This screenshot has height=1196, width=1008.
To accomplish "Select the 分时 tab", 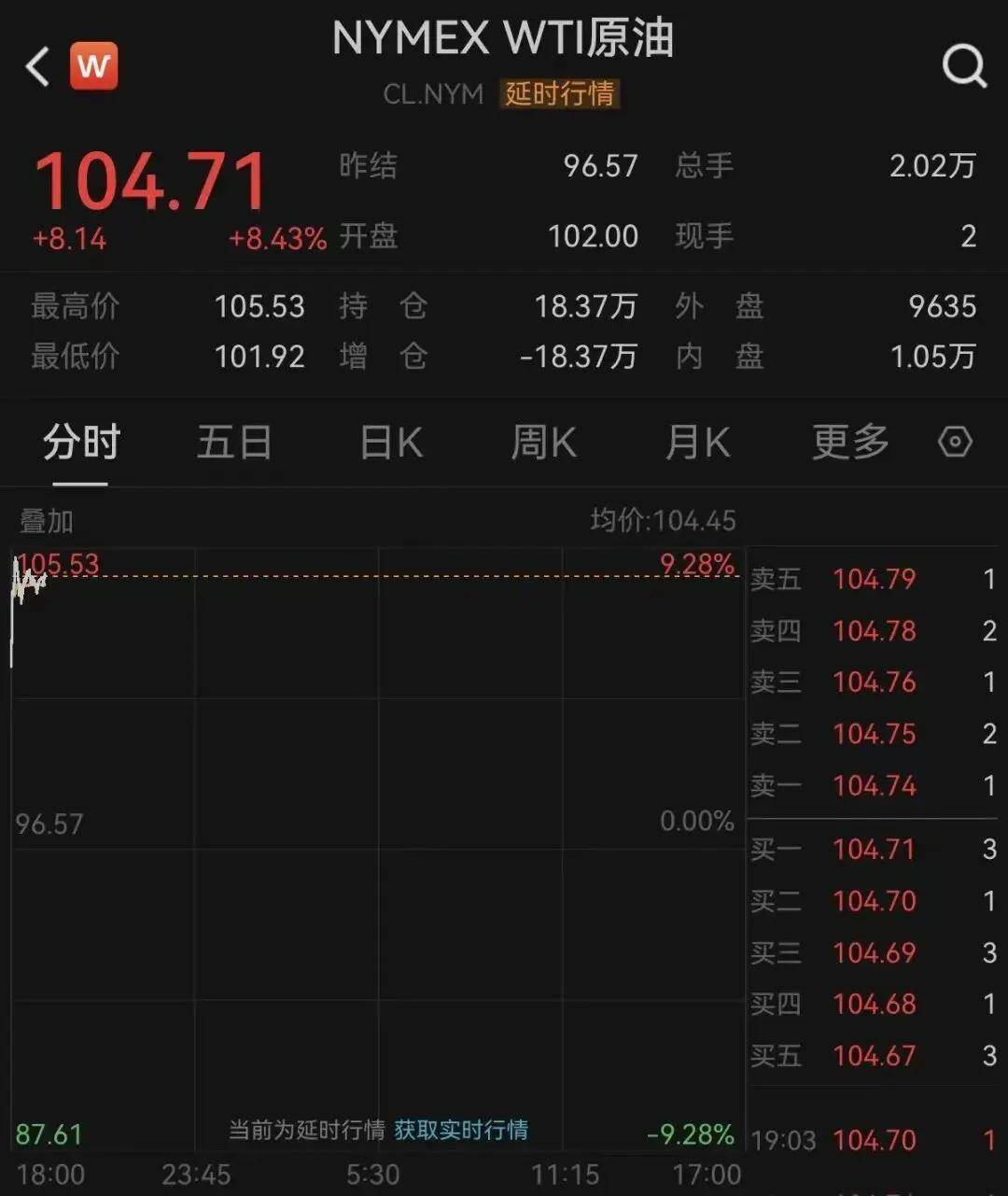I will tap(80, 443).
